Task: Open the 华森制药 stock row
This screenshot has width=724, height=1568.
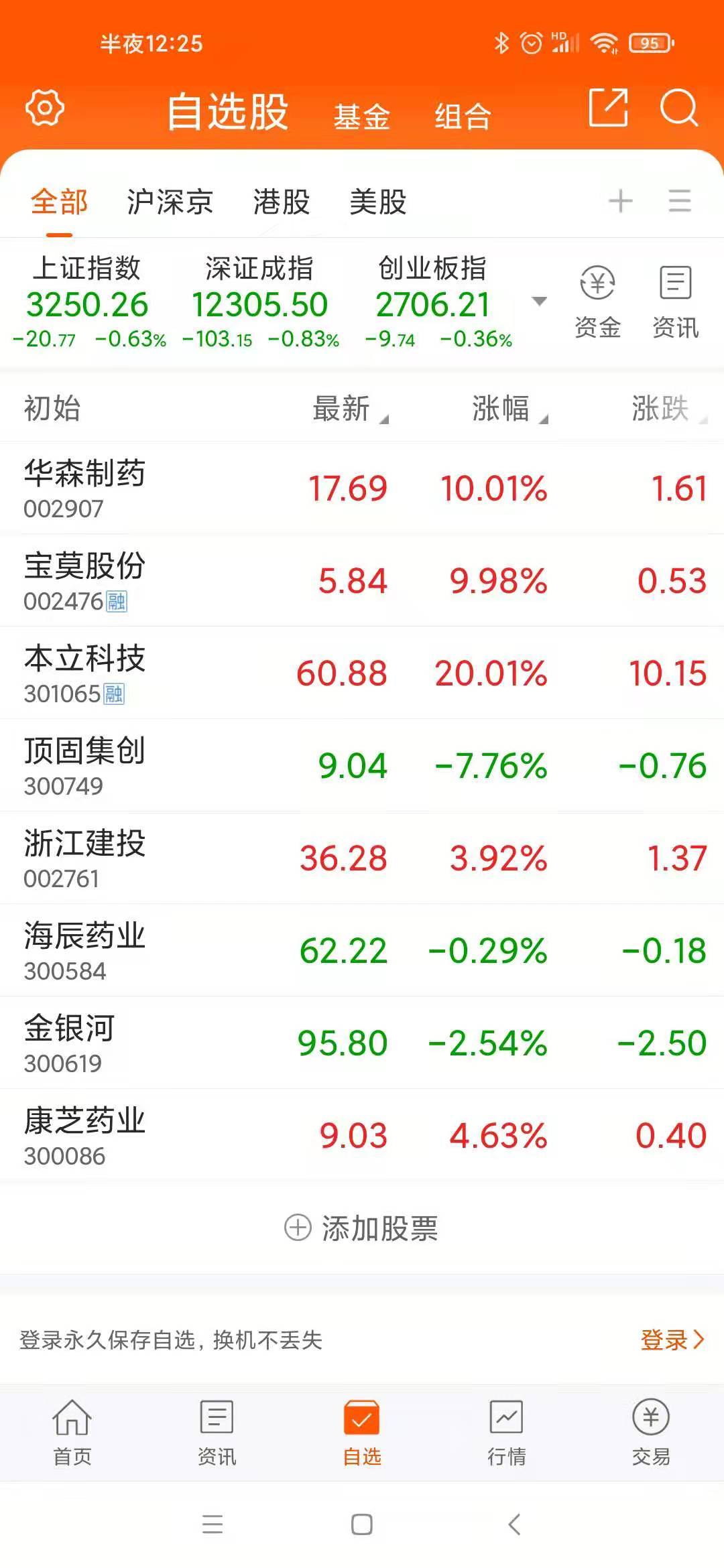Action: click(362, 488)
